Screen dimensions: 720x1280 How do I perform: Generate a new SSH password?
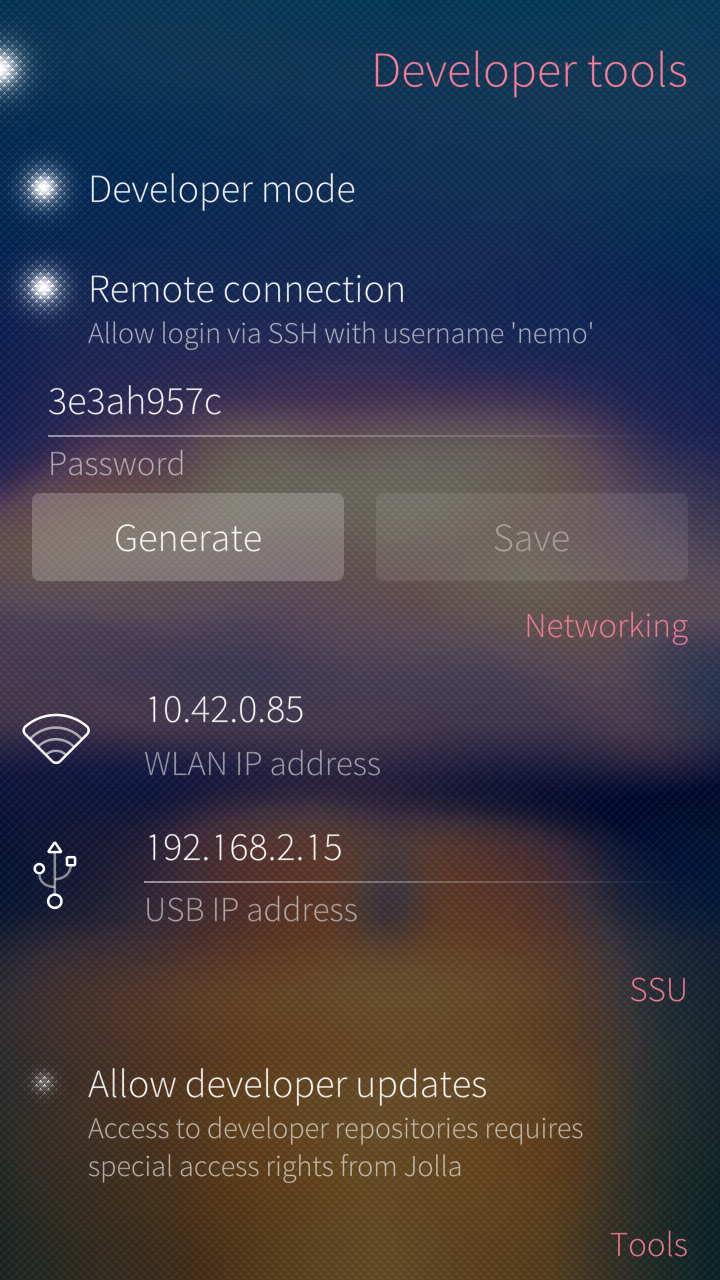click(x=188, y=538)
